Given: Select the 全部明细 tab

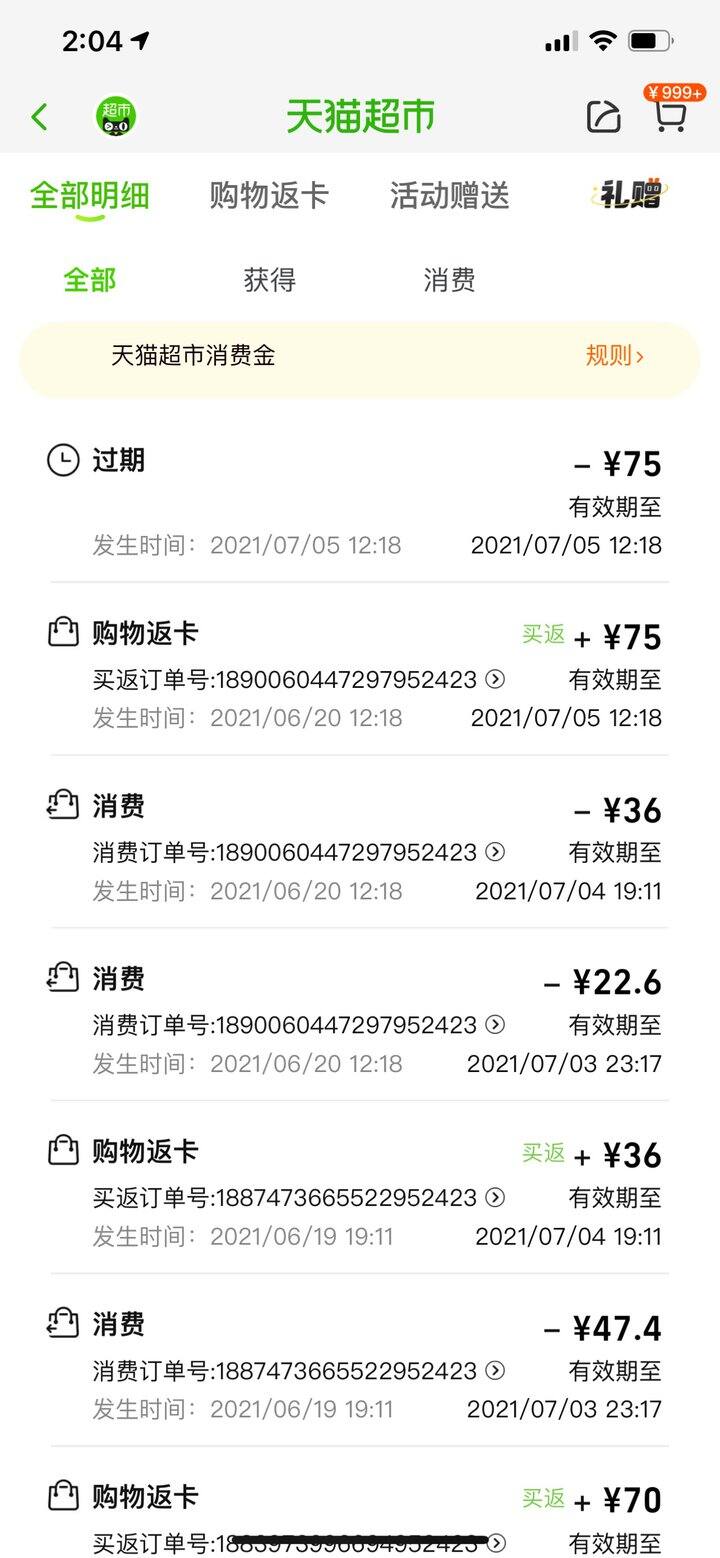Looking at the screenshot, I should [x=89, y=195].
